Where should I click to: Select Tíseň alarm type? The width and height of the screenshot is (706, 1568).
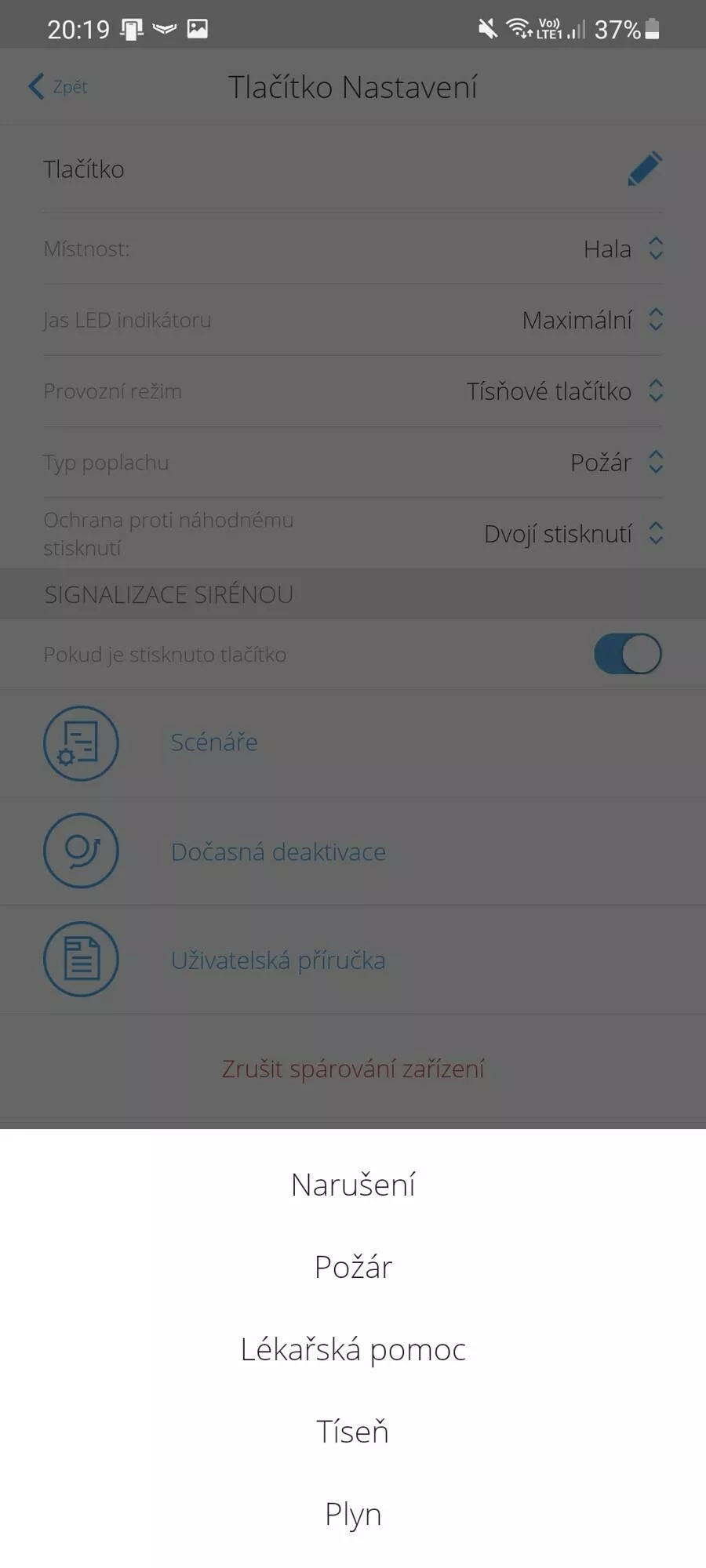tap(353, 1432)
